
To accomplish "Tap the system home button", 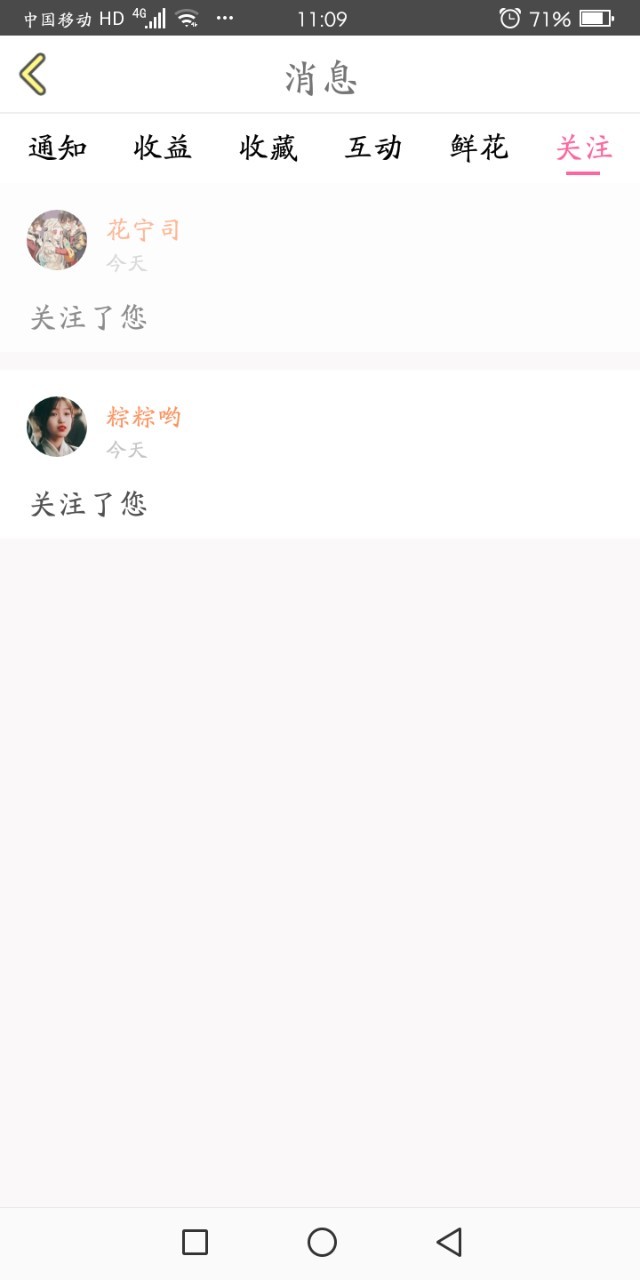I will coord(321,1242).
